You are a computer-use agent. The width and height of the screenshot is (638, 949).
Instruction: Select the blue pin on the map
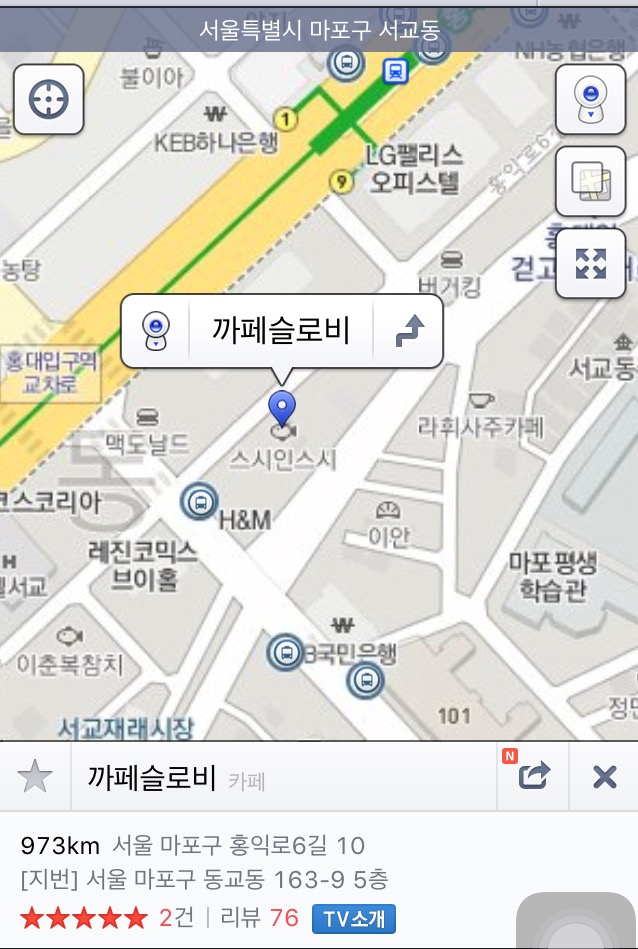coord(283,408)
